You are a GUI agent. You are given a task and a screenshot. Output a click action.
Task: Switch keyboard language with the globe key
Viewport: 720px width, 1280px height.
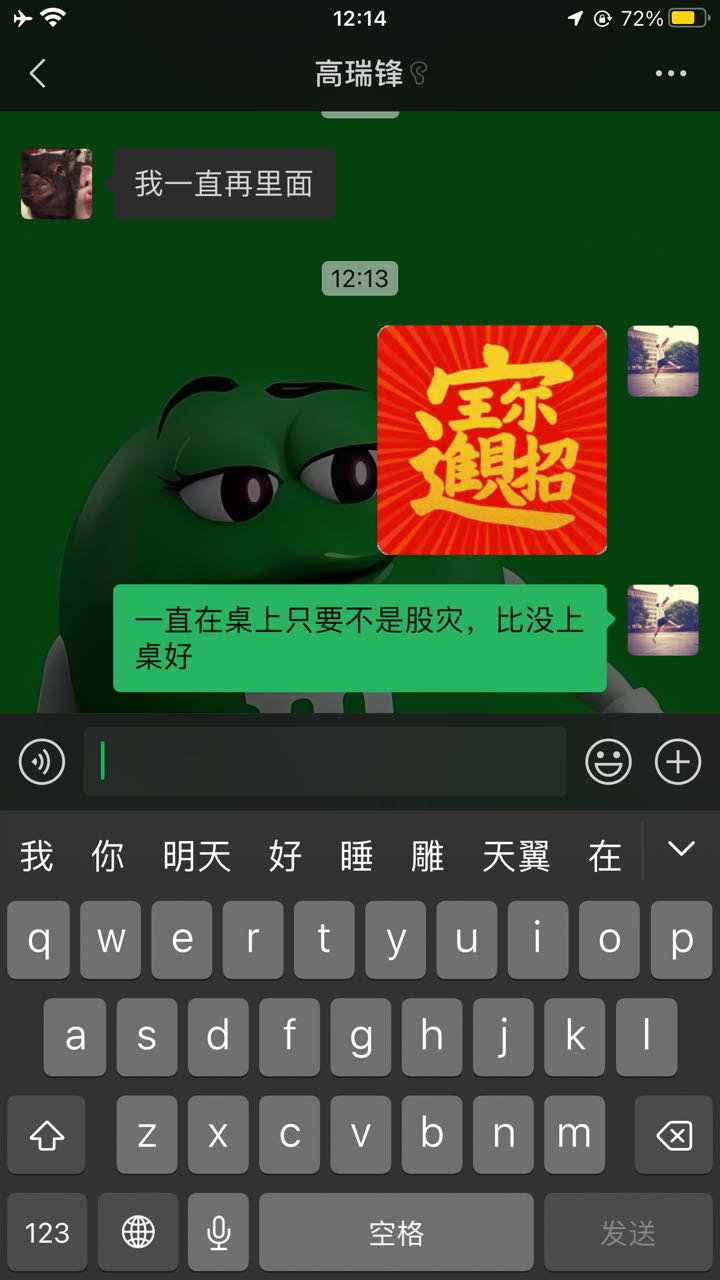point(138,1232)
